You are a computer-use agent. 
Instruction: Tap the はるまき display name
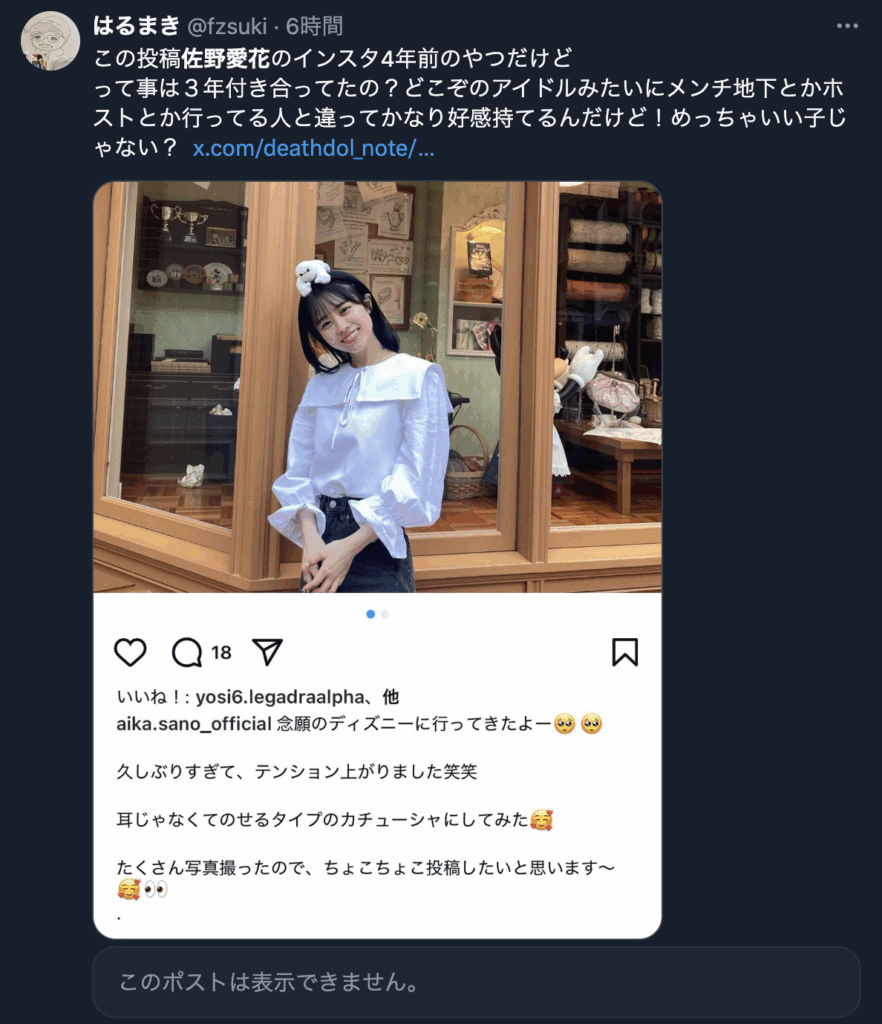pos(136,26)
